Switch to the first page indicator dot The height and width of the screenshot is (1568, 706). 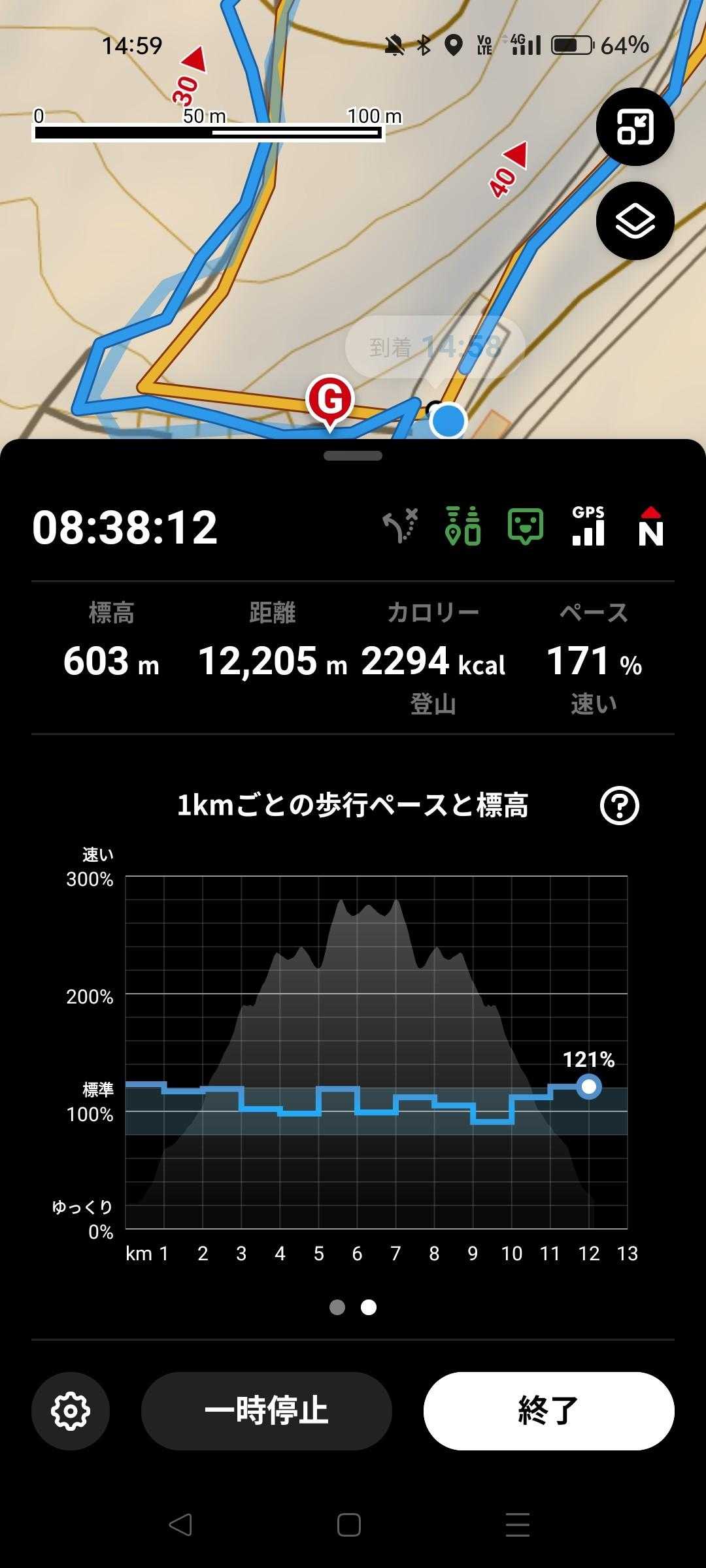click(337, 1307)
